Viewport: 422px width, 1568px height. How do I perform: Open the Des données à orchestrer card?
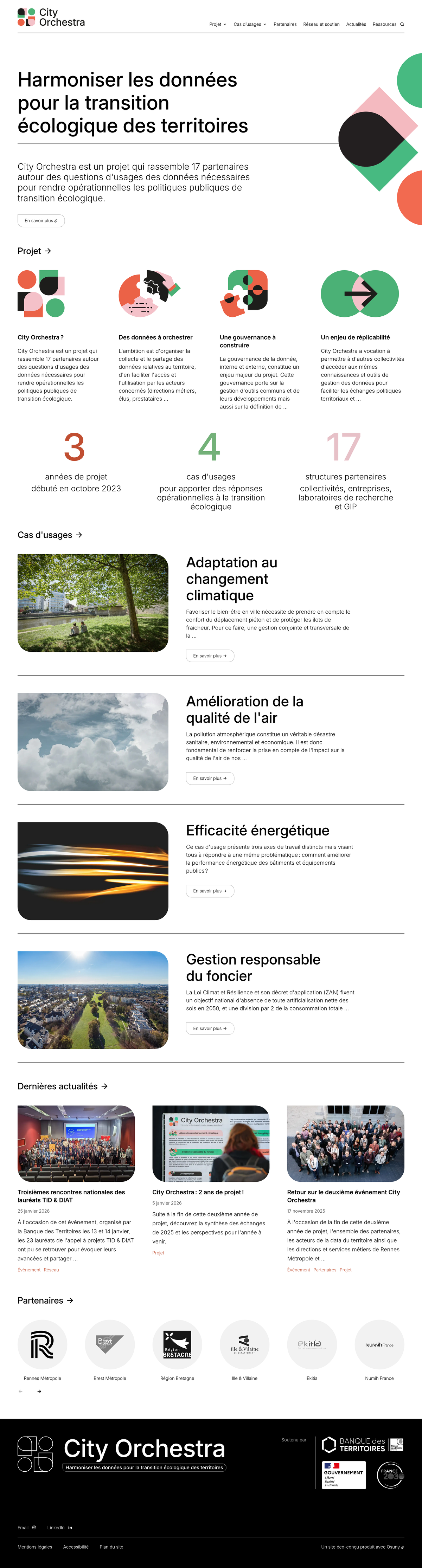click(155, 337)
